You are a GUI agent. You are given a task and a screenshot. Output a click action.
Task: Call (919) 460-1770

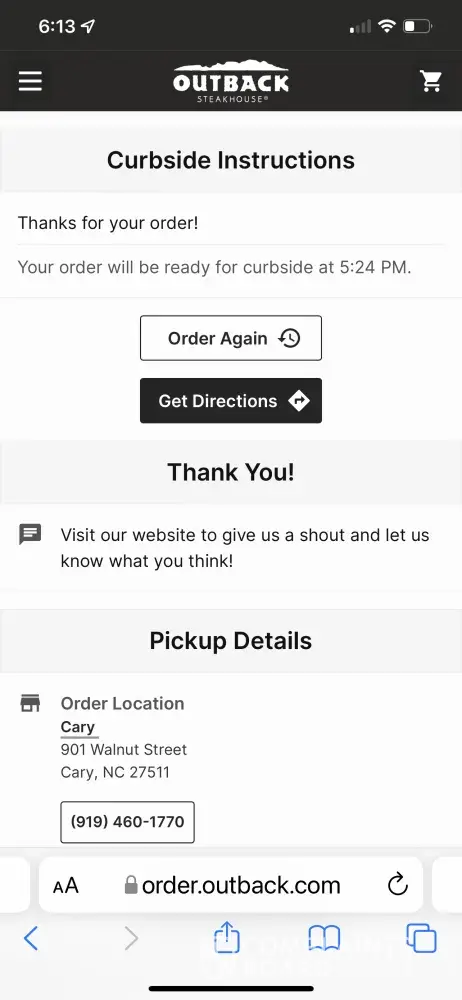point(128,822)
